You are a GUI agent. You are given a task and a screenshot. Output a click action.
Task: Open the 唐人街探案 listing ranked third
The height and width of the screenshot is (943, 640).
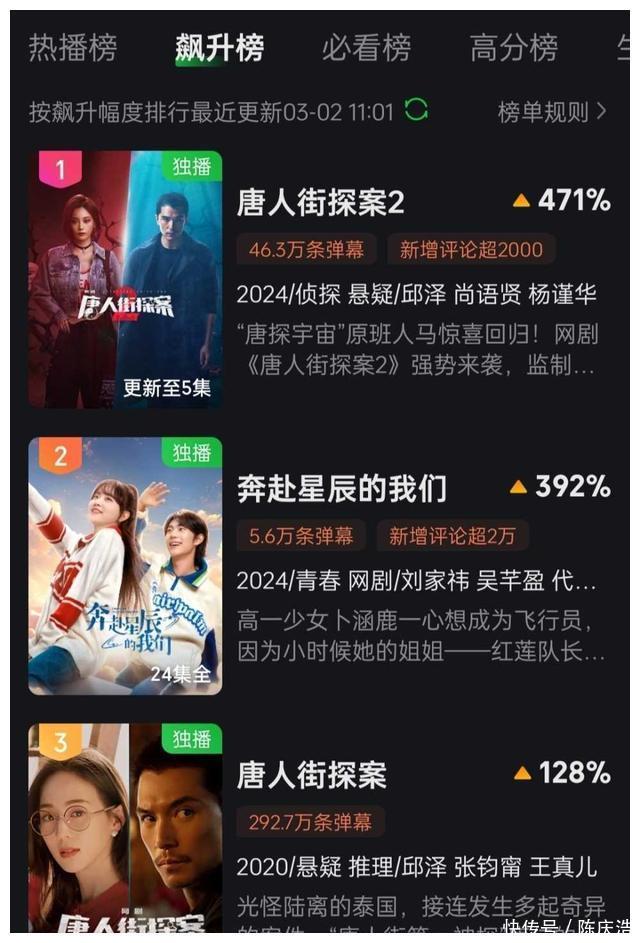tap(311, 775)
